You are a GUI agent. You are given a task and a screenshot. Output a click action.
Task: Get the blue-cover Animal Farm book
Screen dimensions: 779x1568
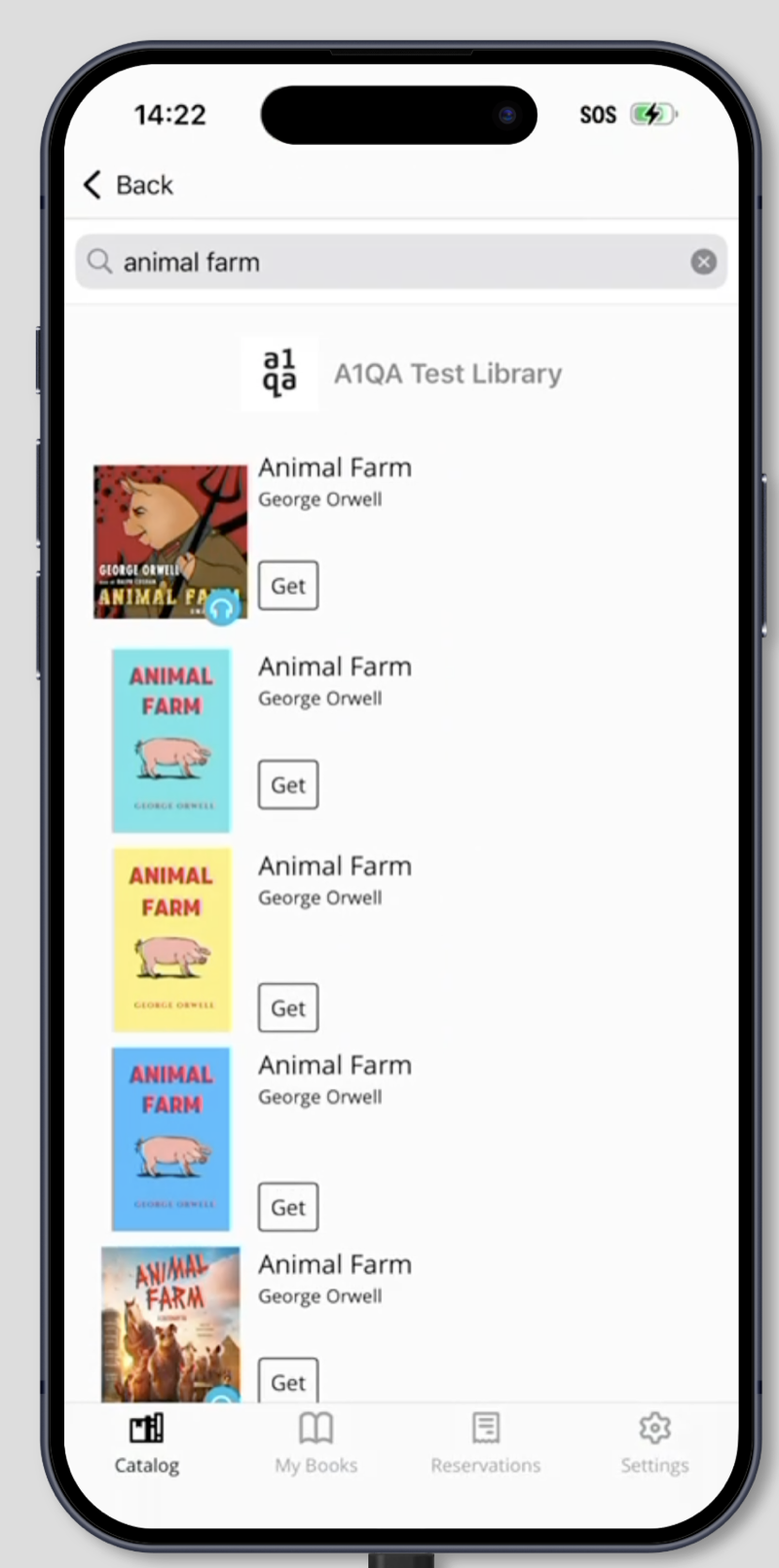[288, 1208]
